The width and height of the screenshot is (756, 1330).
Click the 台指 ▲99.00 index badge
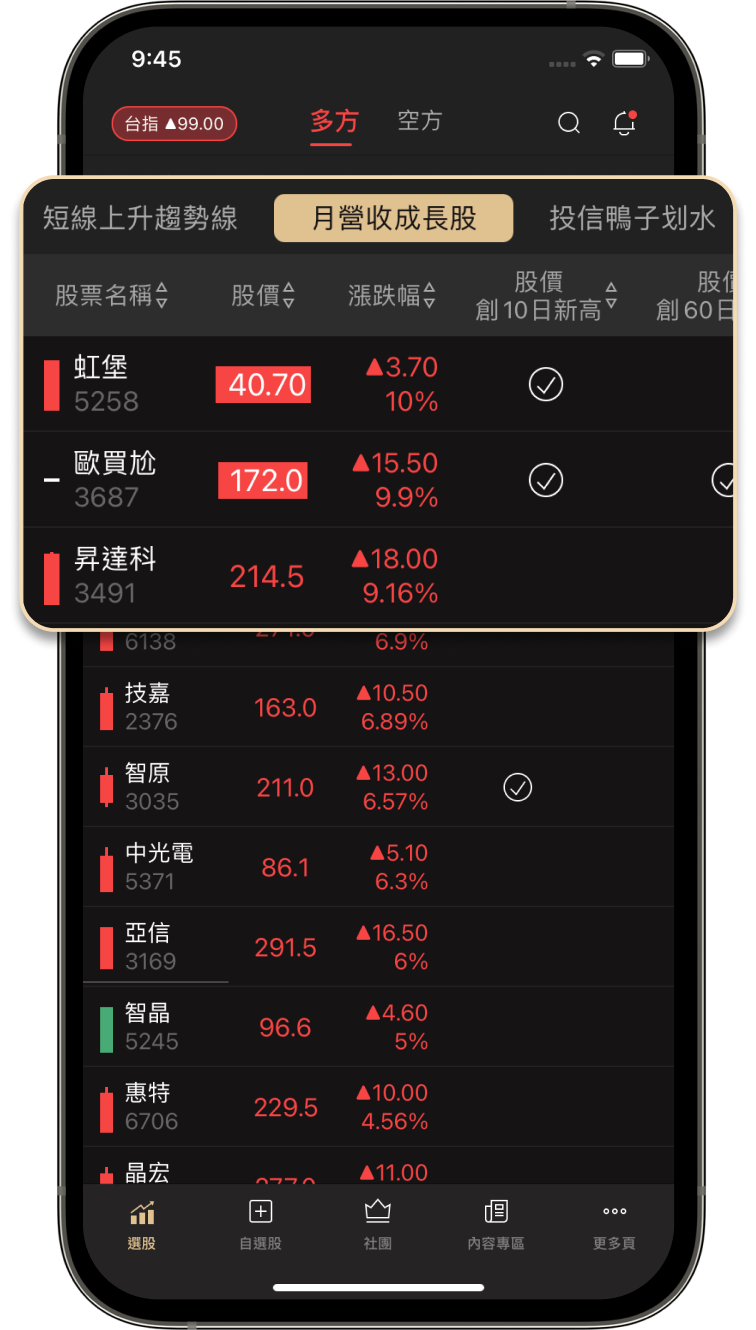(x=173, y=123)
